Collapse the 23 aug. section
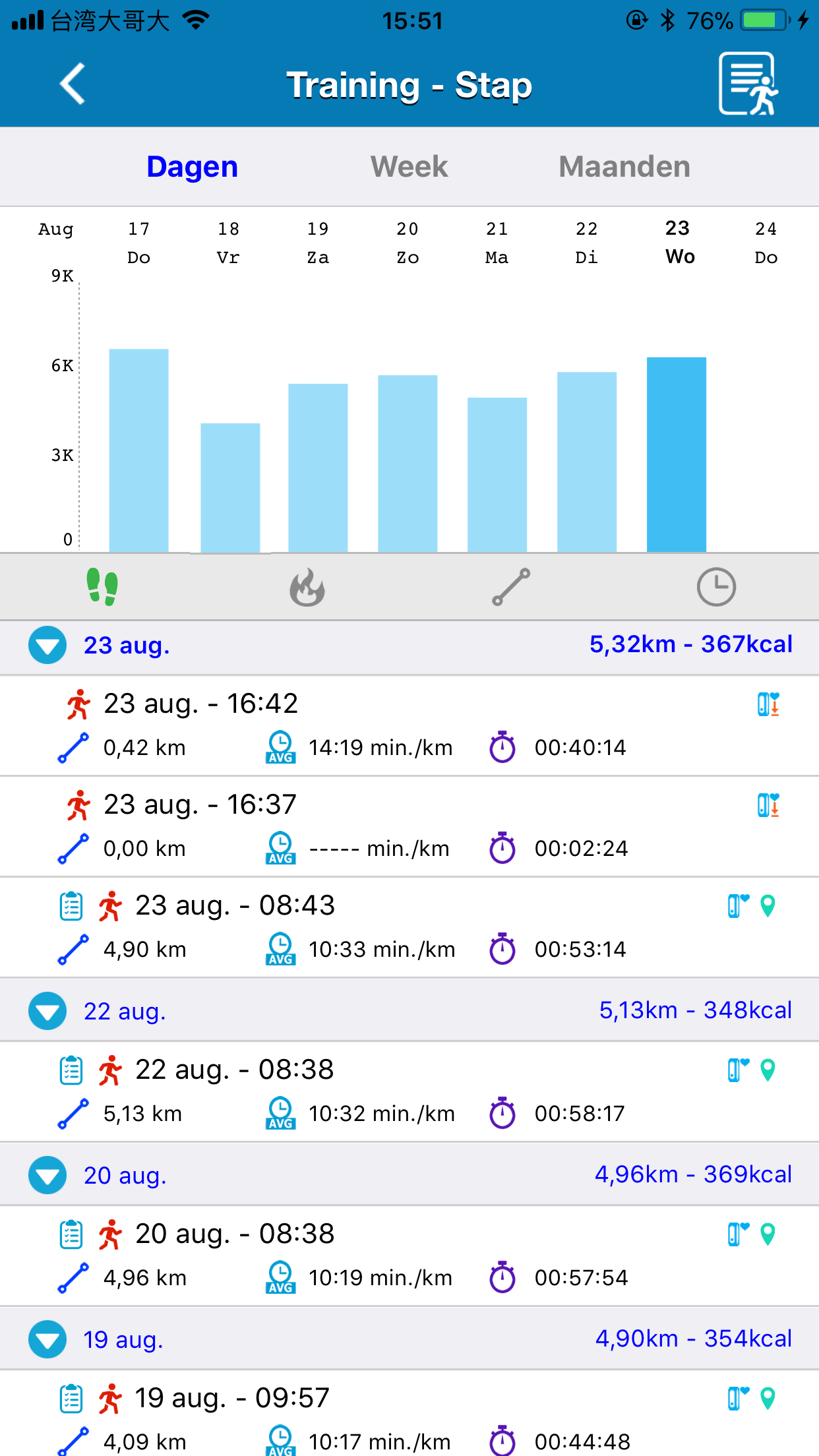The height and width of the screenshot is (1456, 819). 47,645
